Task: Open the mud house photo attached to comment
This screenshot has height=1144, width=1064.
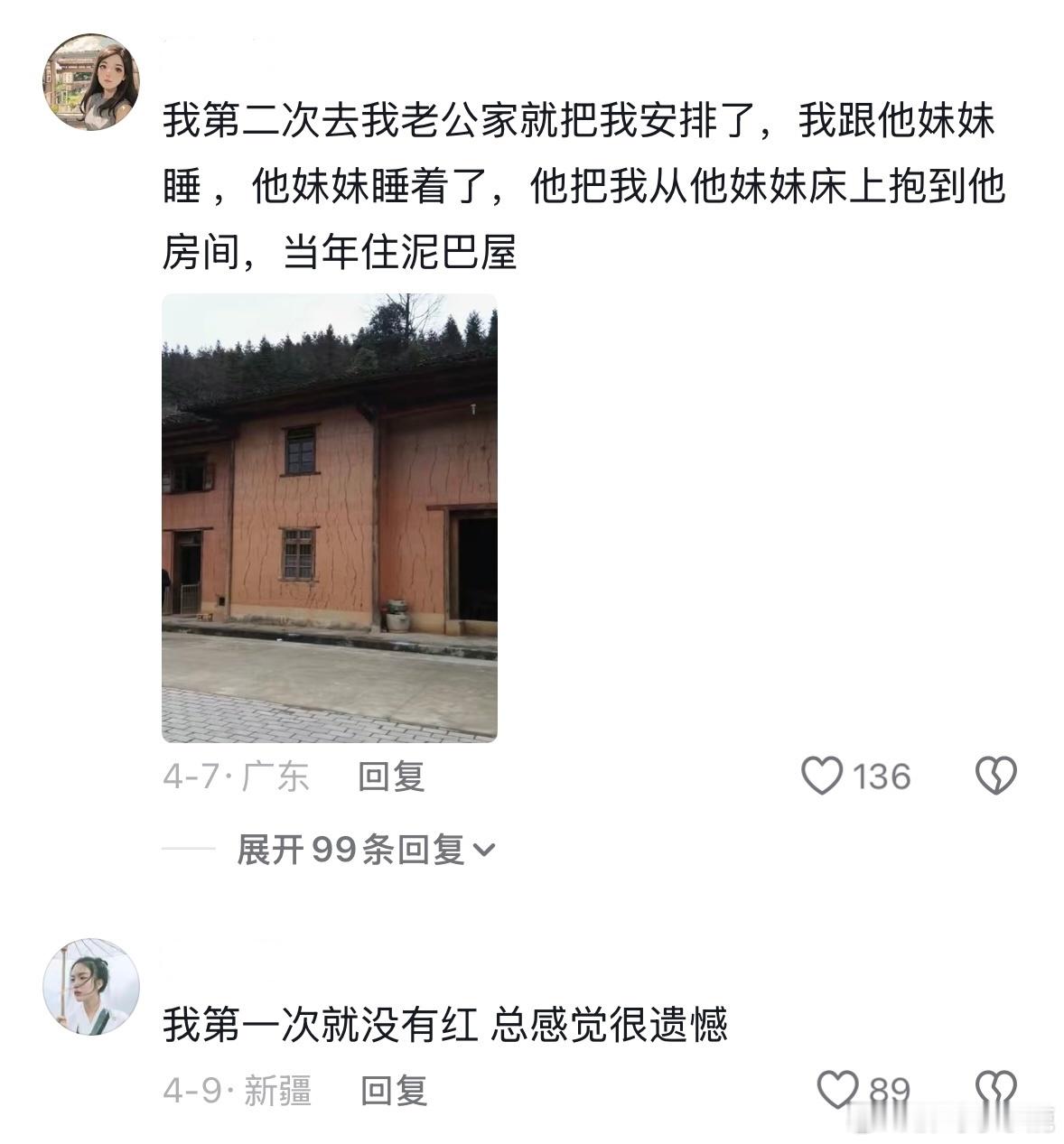Action: point(329,519)
